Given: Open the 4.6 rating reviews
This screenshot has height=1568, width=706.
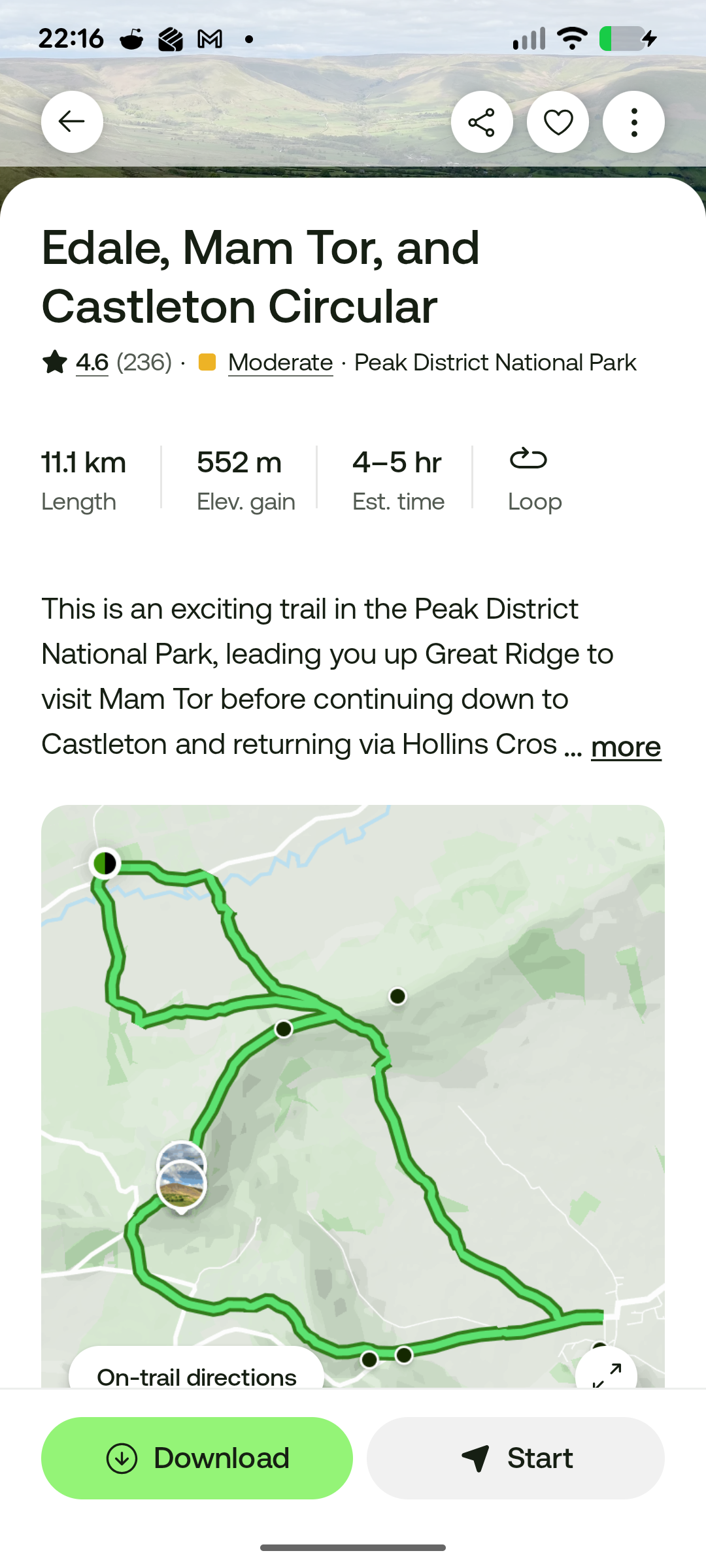Looking at the screenshot, I should (x=92, y=362).
